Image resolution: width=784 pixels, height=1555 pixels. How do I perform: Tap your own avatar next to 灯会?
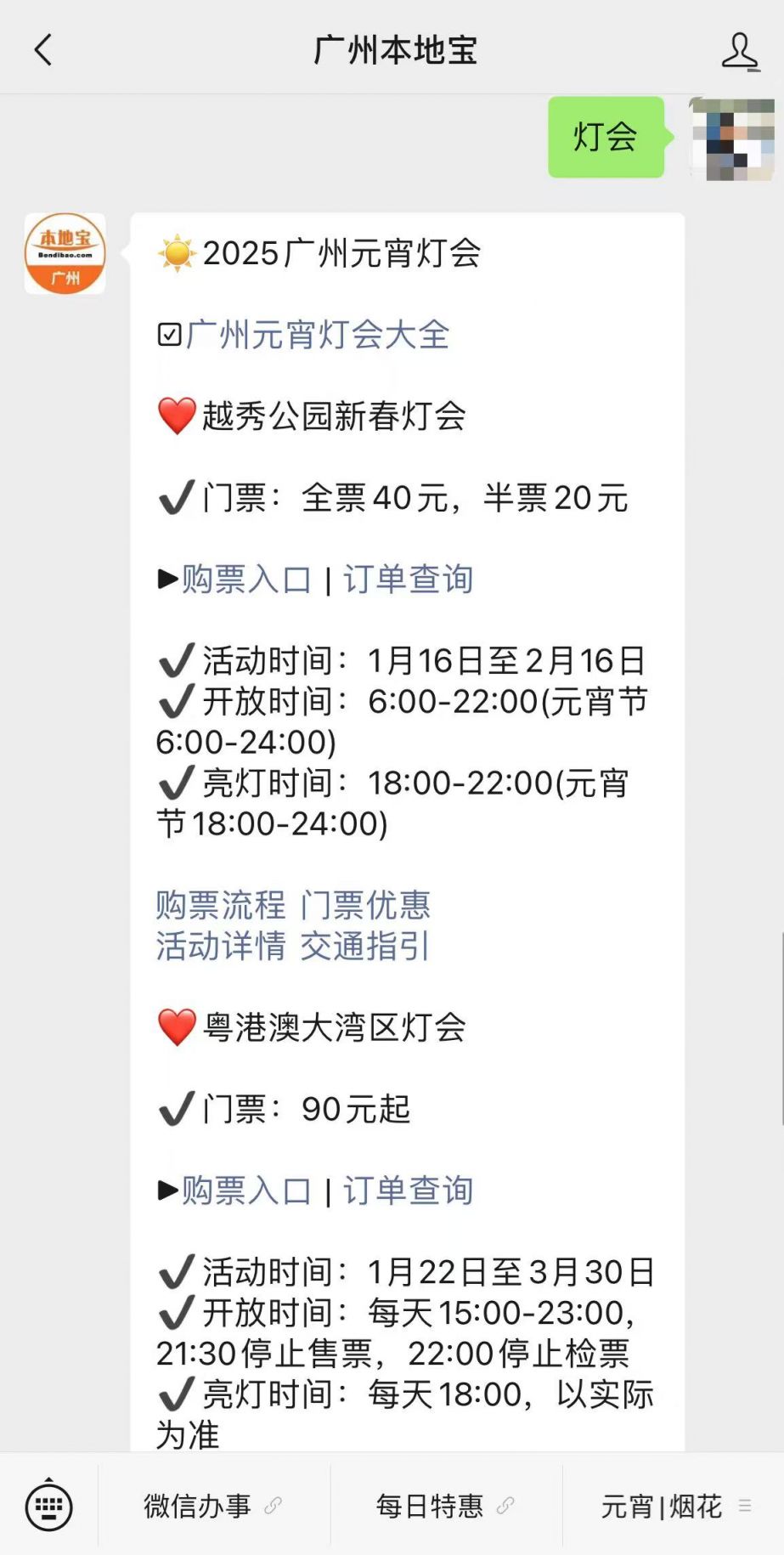pos(732,139)
